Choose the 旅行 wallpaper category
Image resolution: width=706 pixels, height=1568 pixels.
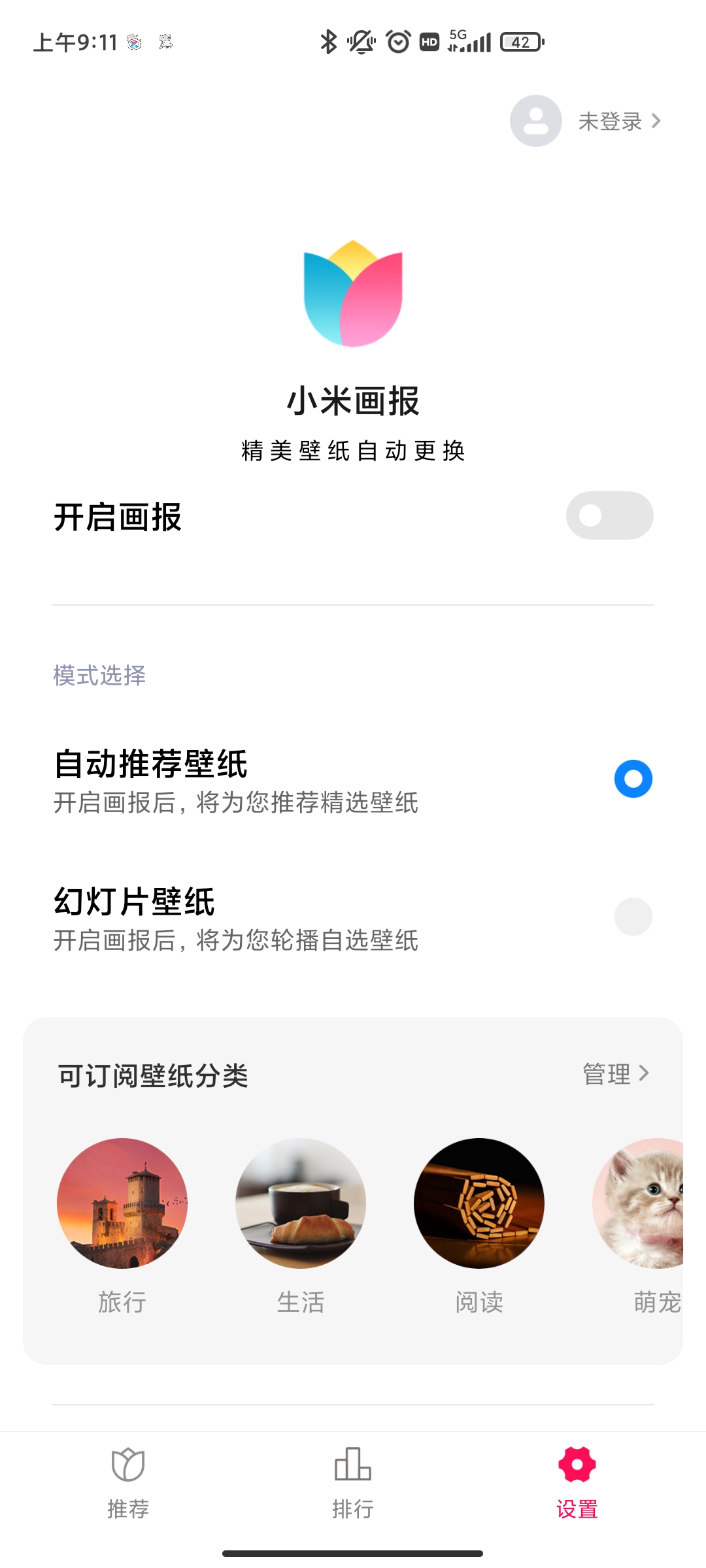[122, 1203]
